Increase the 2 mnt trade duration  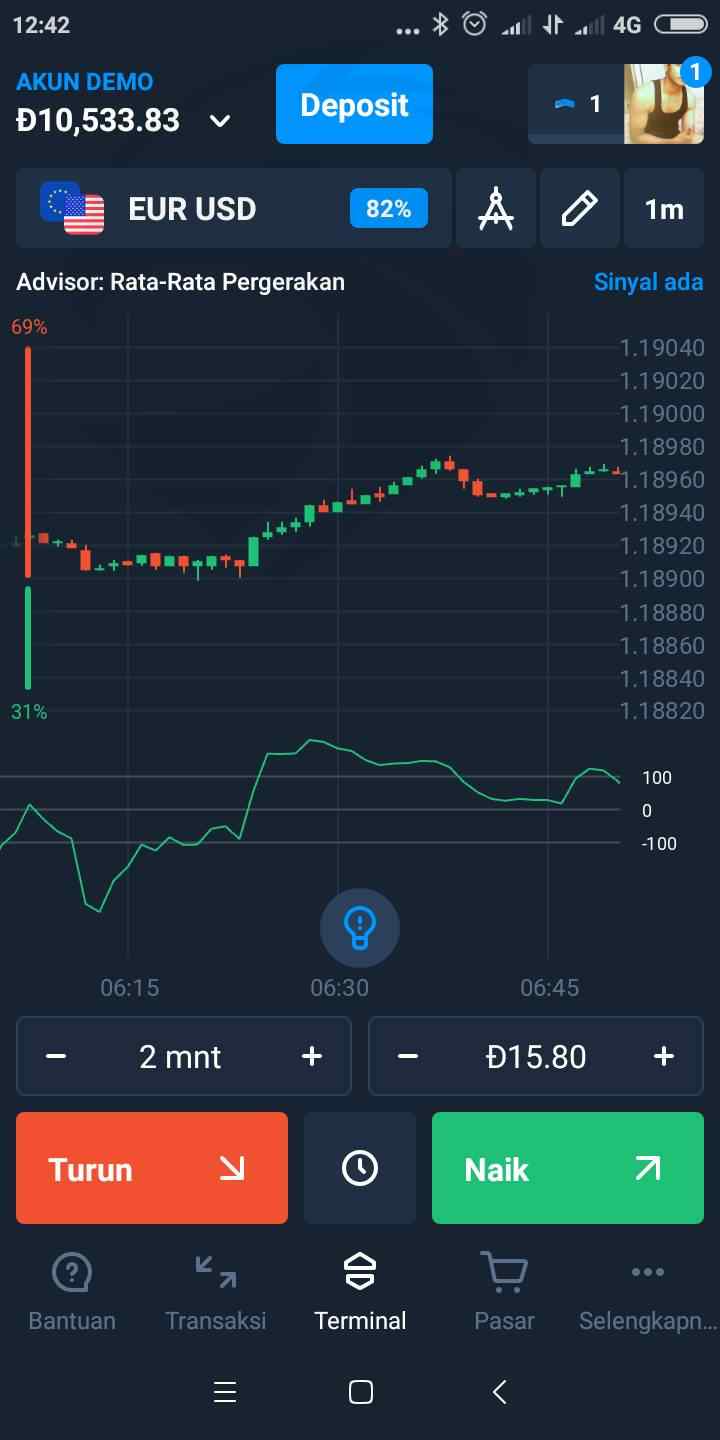pos(312,1056)
